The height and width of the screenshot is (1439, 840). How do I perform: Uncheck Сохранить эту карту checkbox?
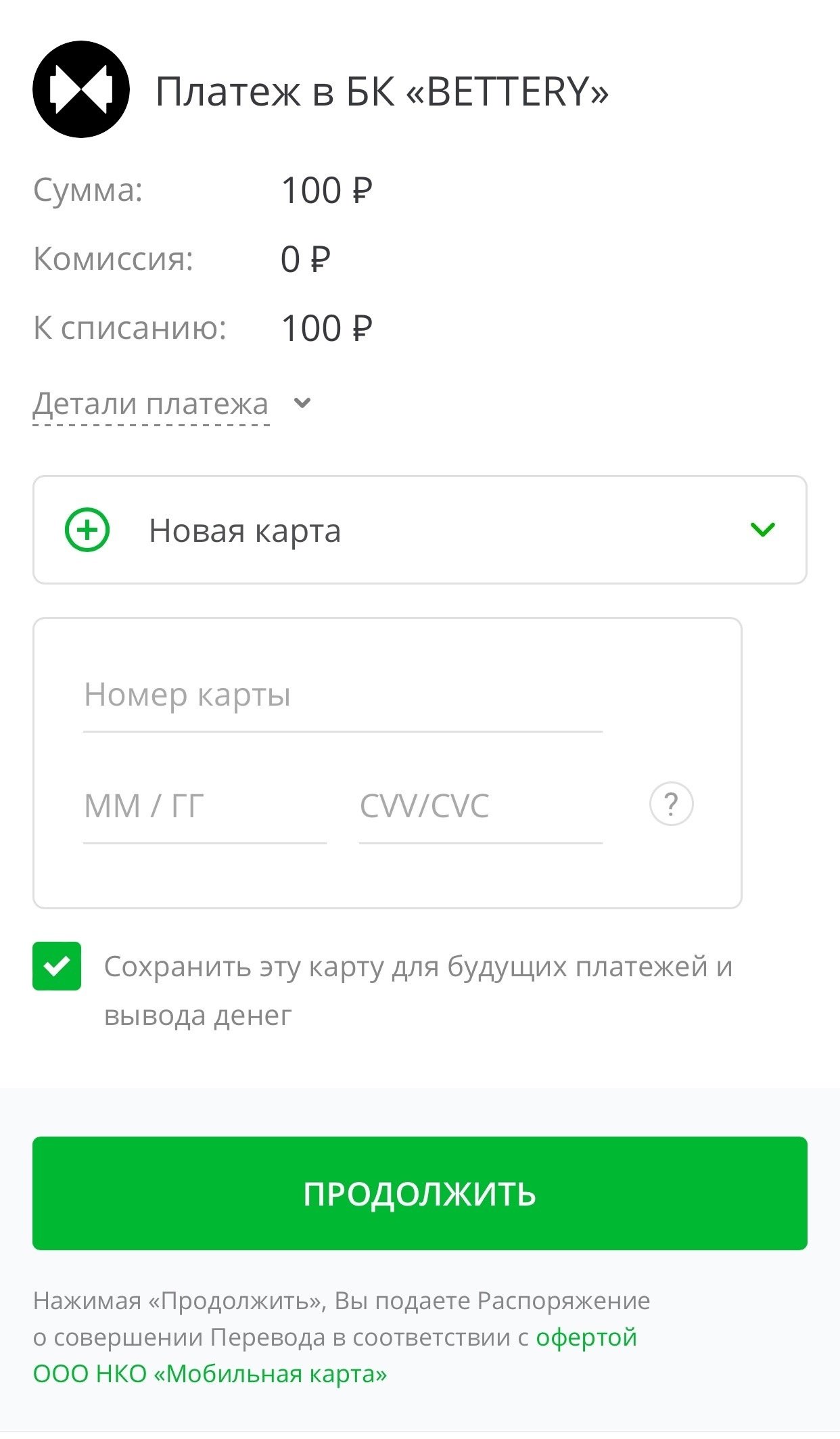click(57, 966)
